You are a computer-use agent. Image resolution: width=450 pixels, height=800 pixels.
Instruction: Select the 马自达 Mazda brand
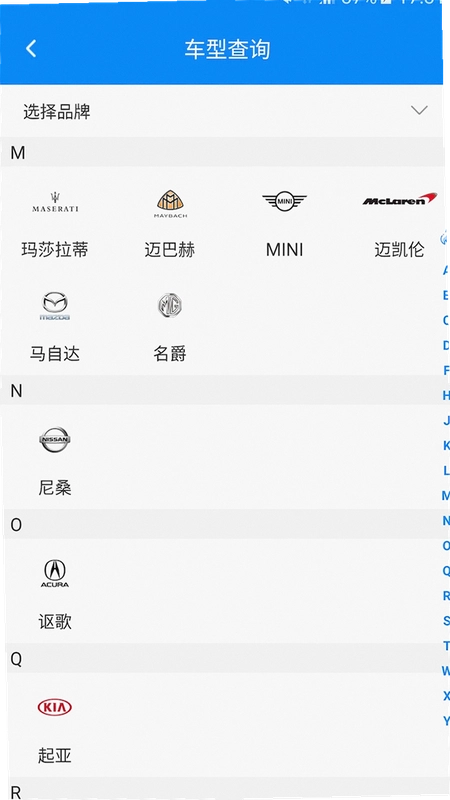click(x=55, y=327)
